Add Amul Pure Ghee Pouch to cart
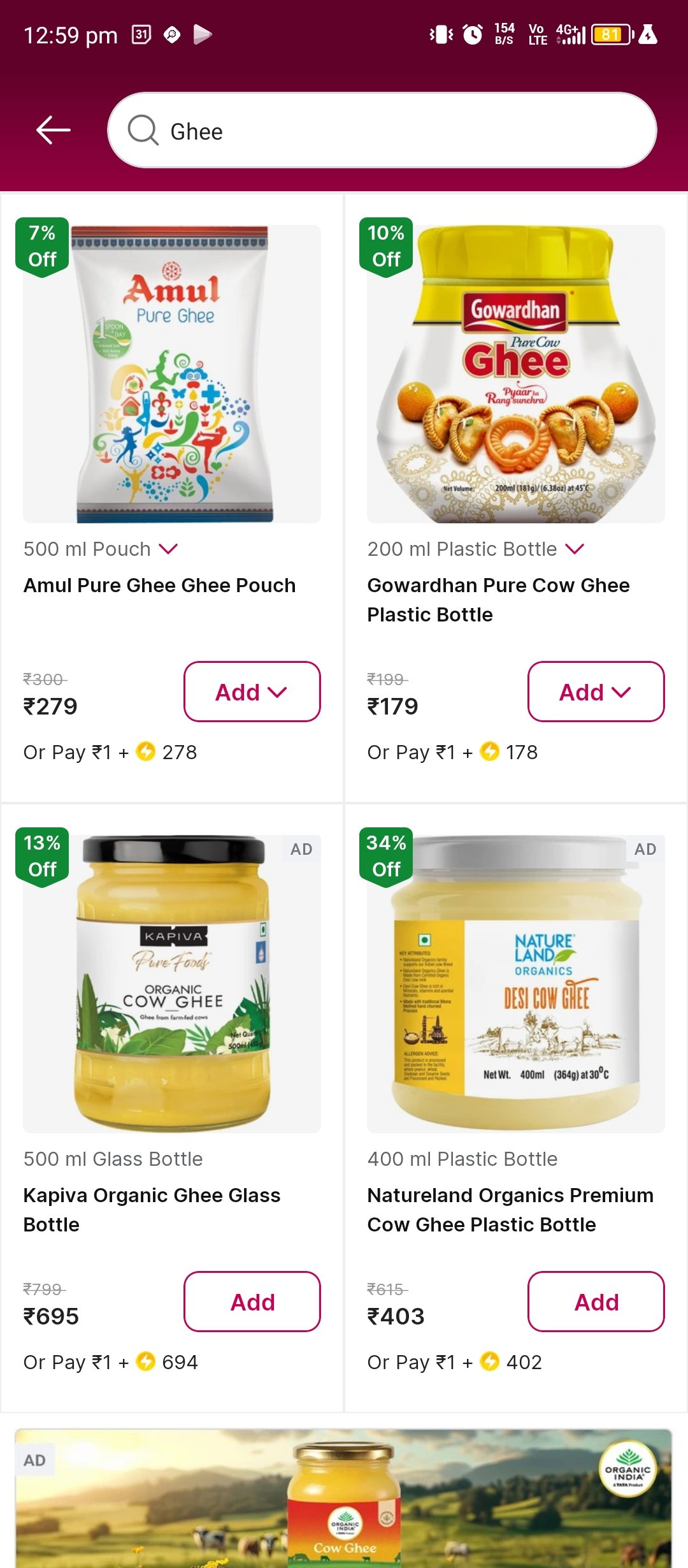Viewport: 688px width, 1568px height. click(x=252, y=692)
